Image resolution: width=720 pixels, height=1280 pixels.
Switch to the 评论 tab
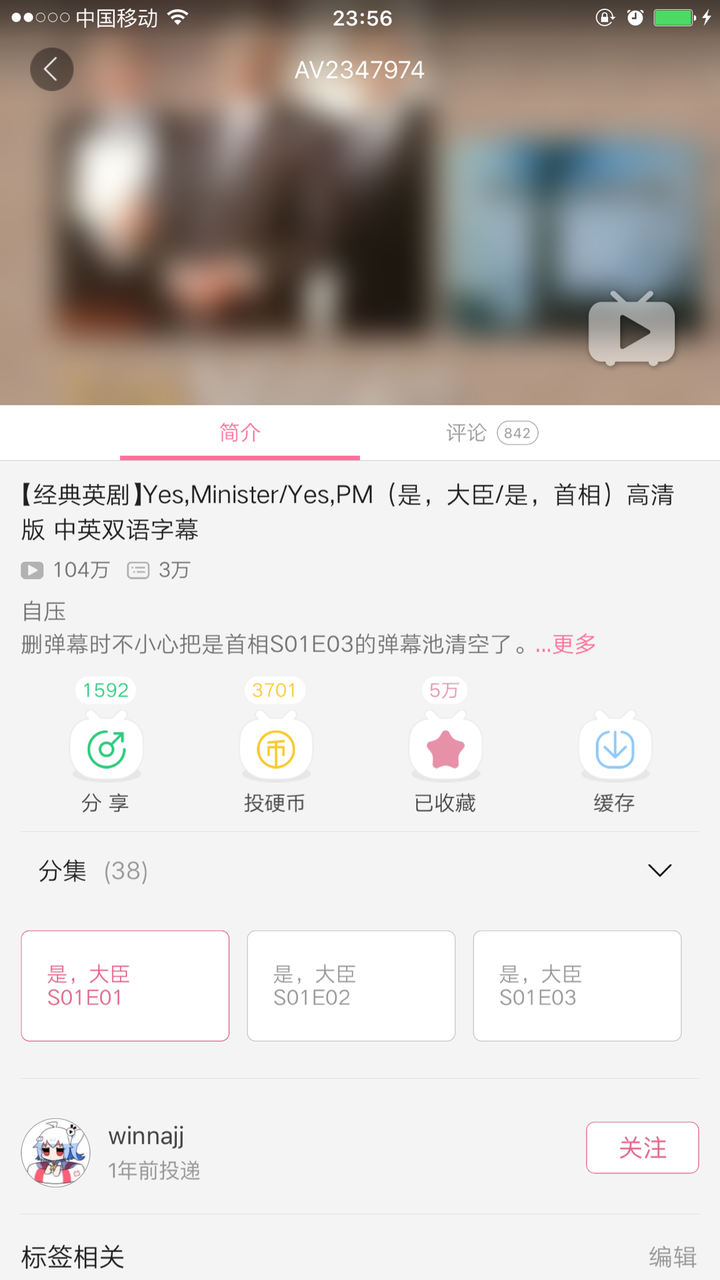click(490, 433)
